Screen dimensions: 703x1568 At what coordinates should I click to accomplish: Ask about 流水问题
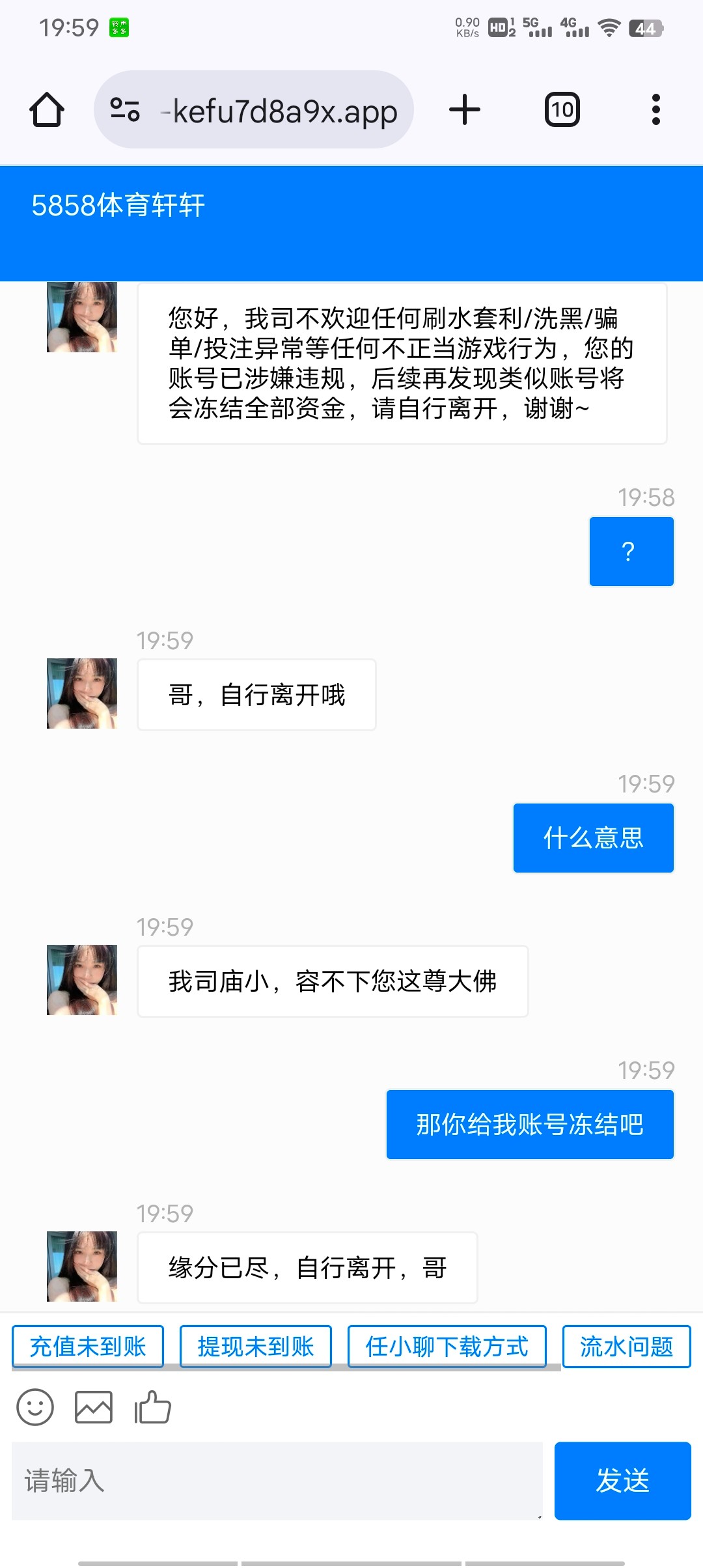coord(626,1346)
